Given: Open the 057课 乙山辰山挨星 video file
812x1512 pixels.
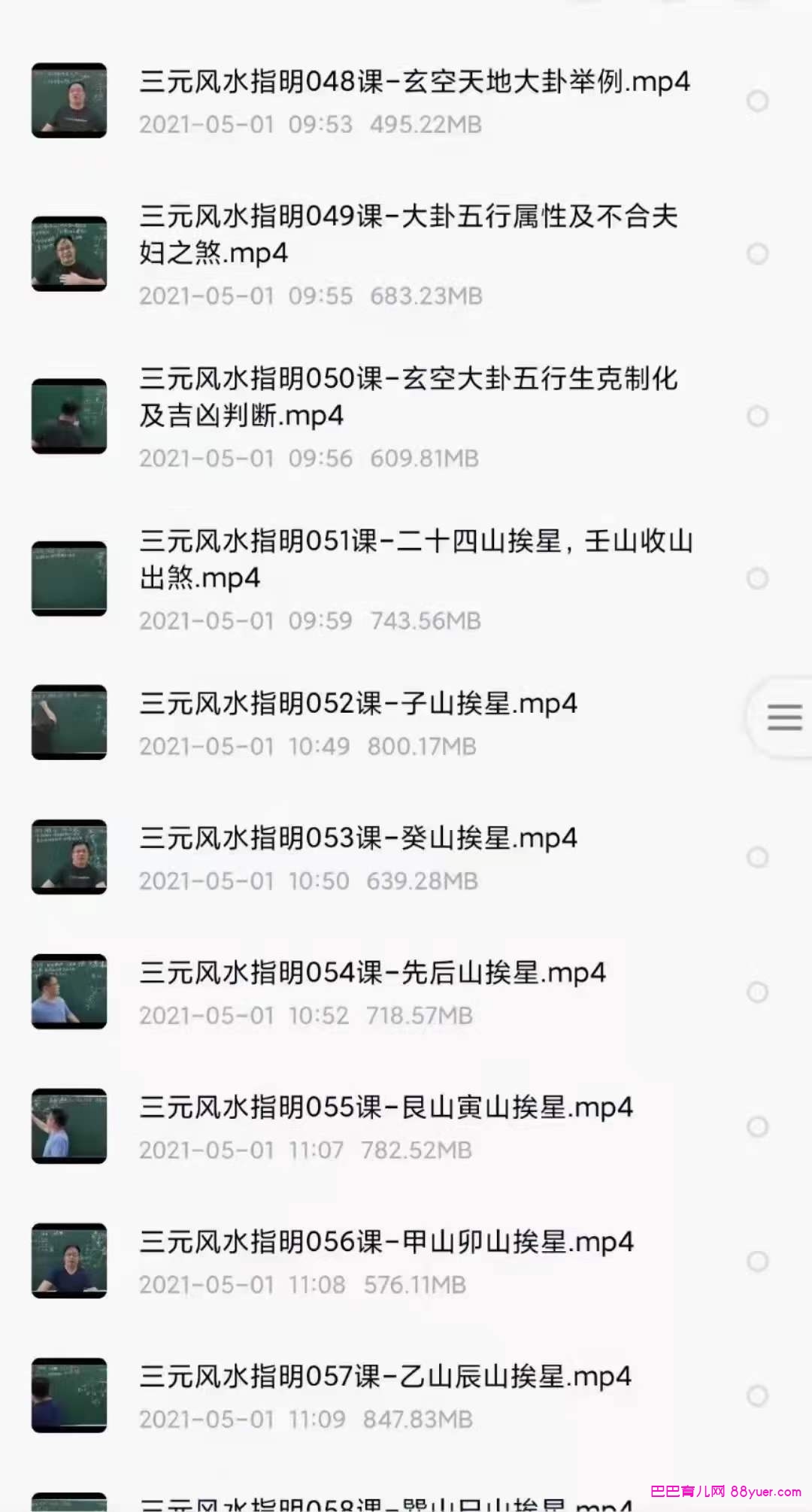Looking at the screenshot, I should point(385,1377).
